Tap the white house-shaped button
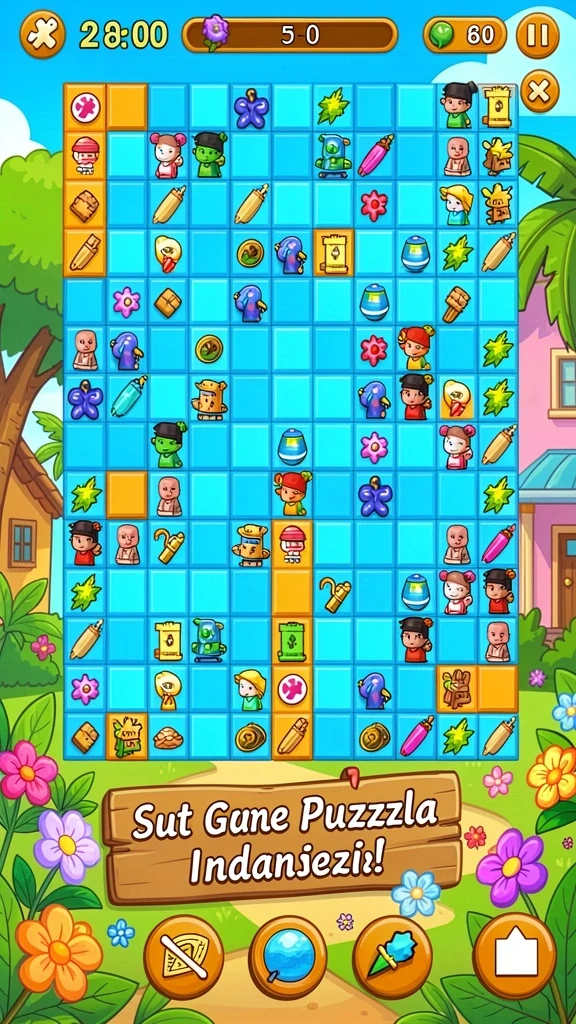 [x=514, y=955]
